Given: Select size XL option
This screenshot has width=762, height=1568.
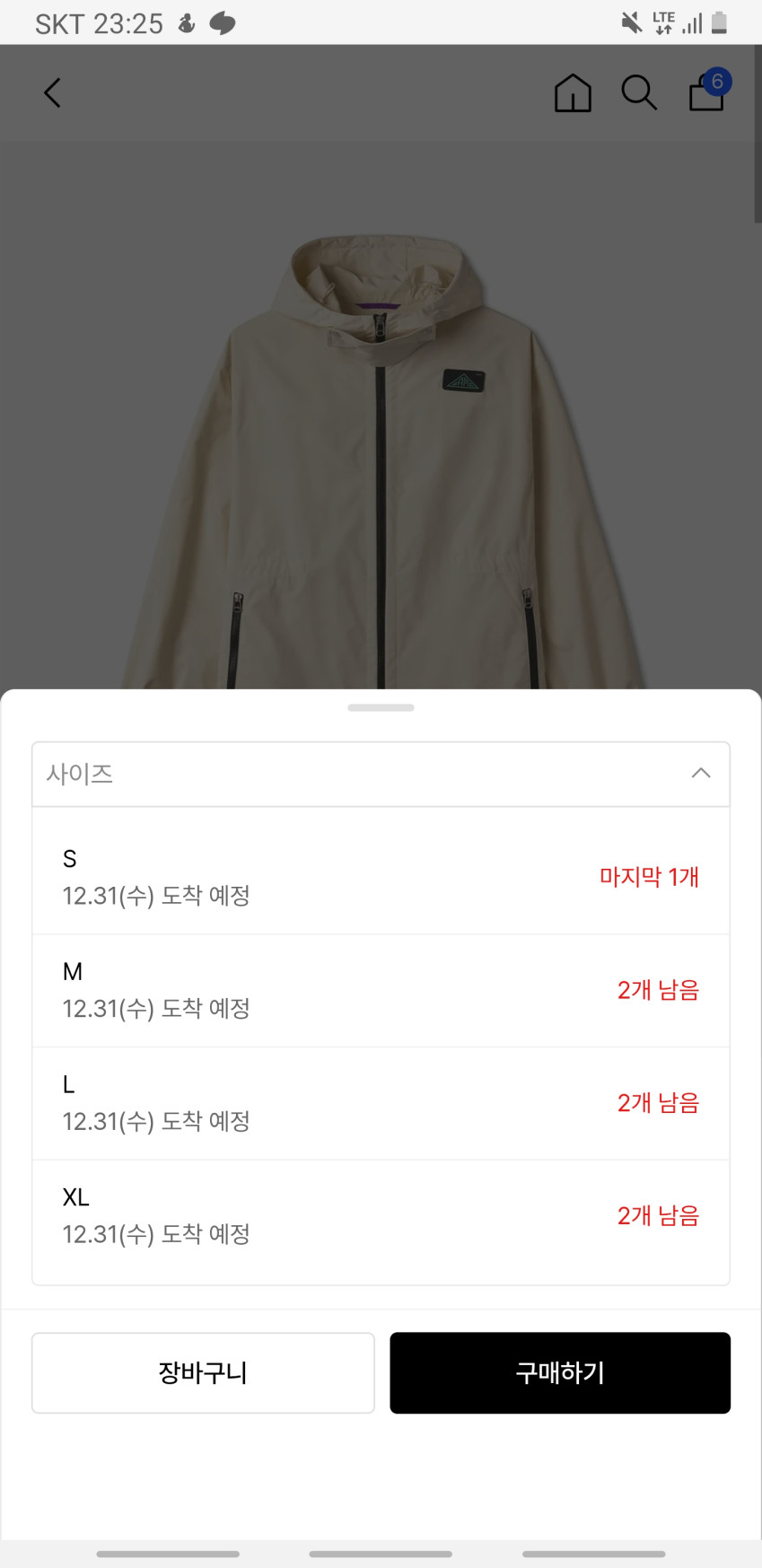Looking at the screenshot, I should [381, 1215].
